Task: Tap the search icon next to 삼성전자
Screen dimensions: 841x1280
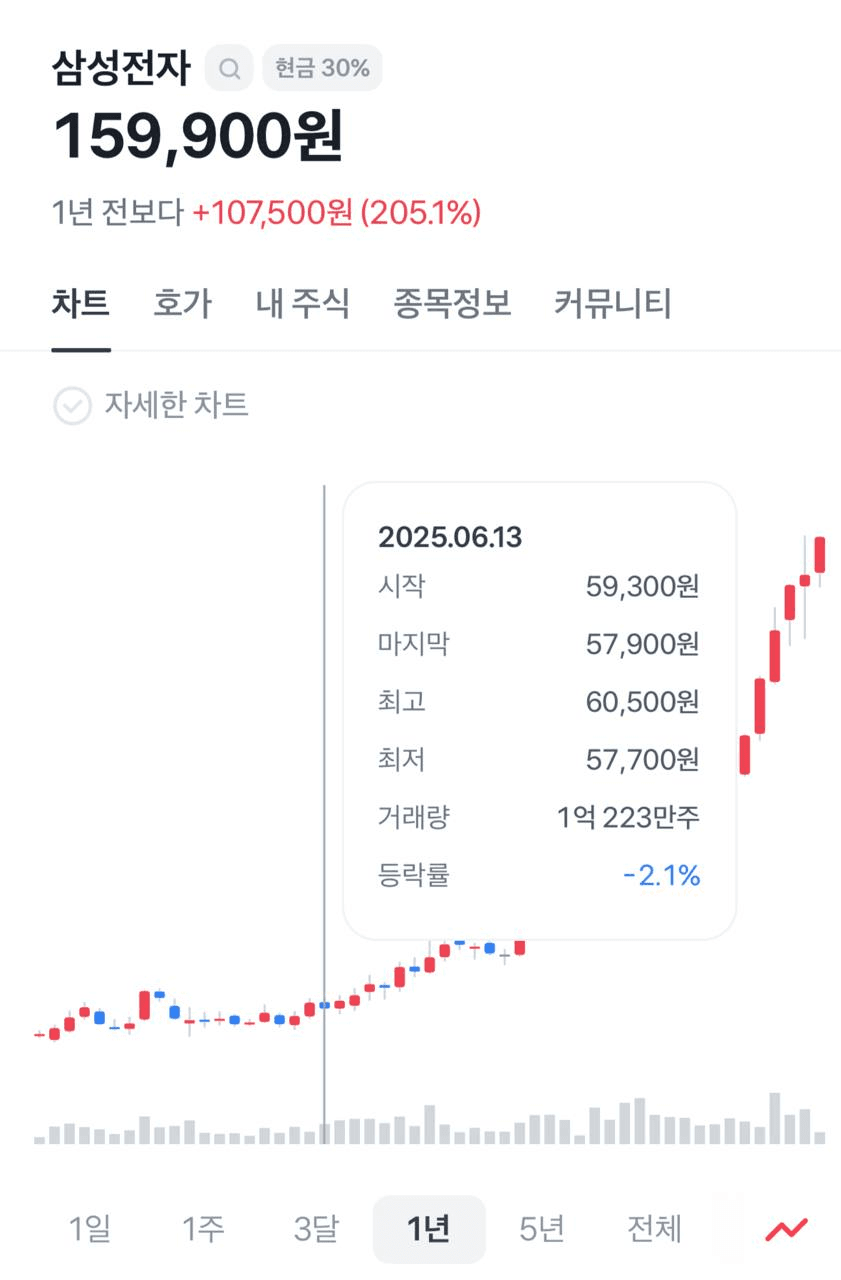Action: point(229,69)
